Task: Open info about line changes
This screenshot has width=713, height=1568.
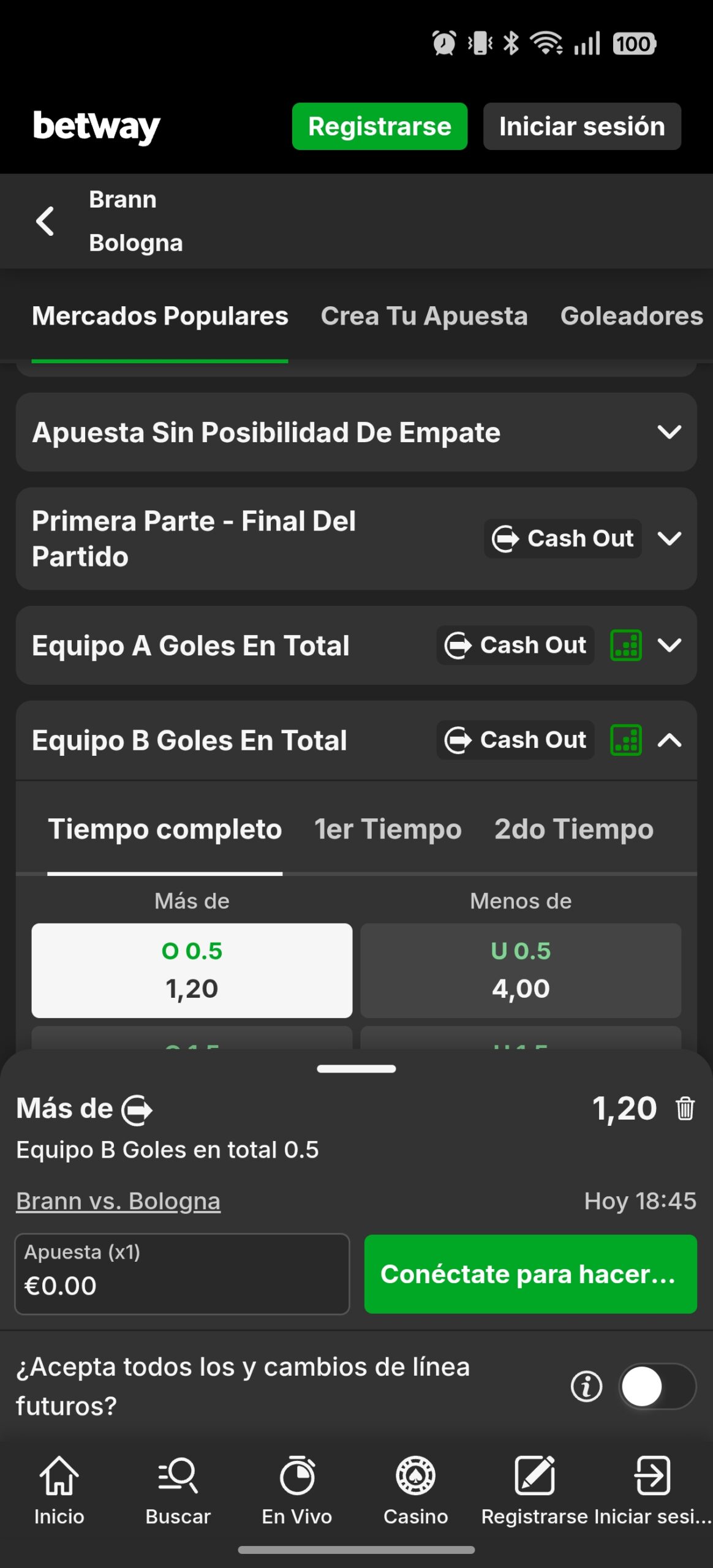Action: point(586,1386)
